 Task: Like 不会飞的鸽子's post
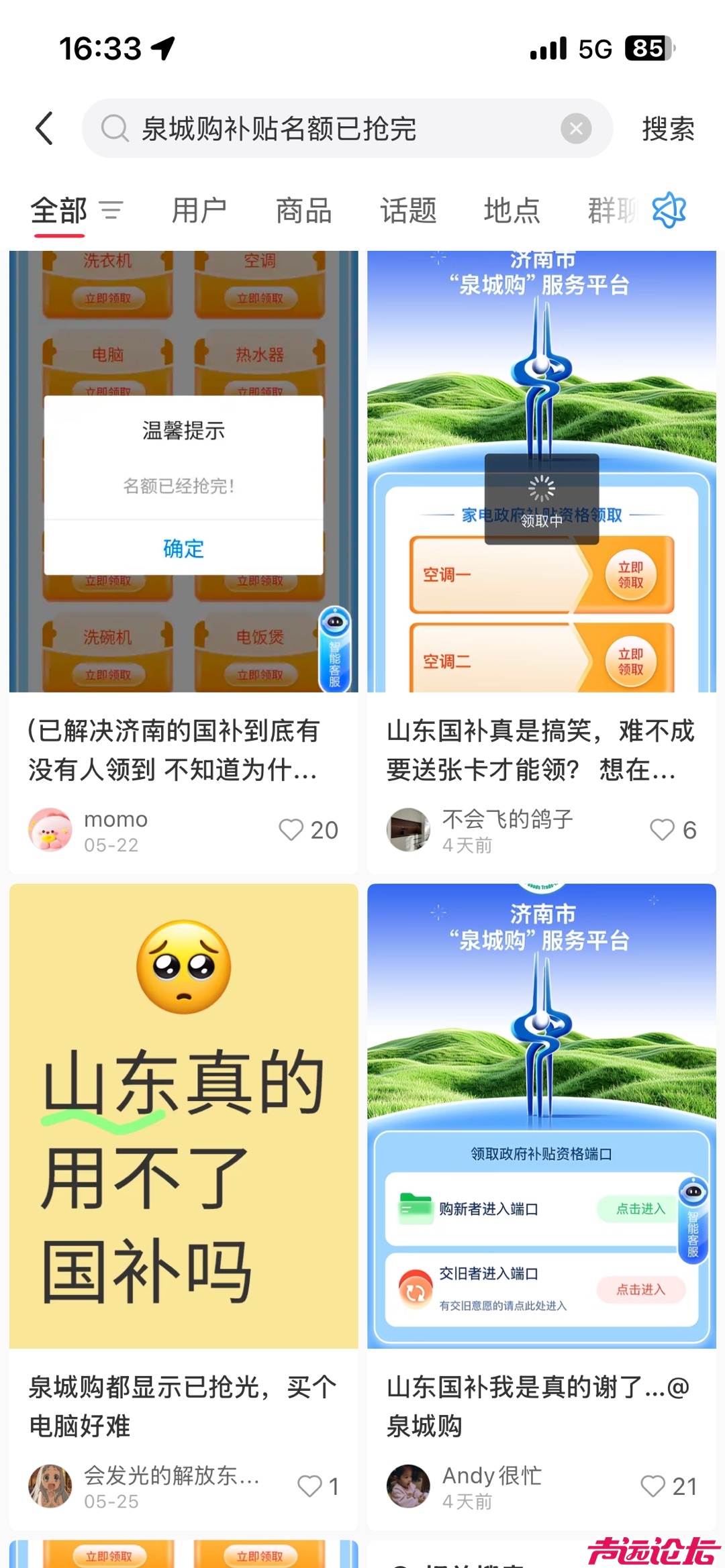click(662, 830)
